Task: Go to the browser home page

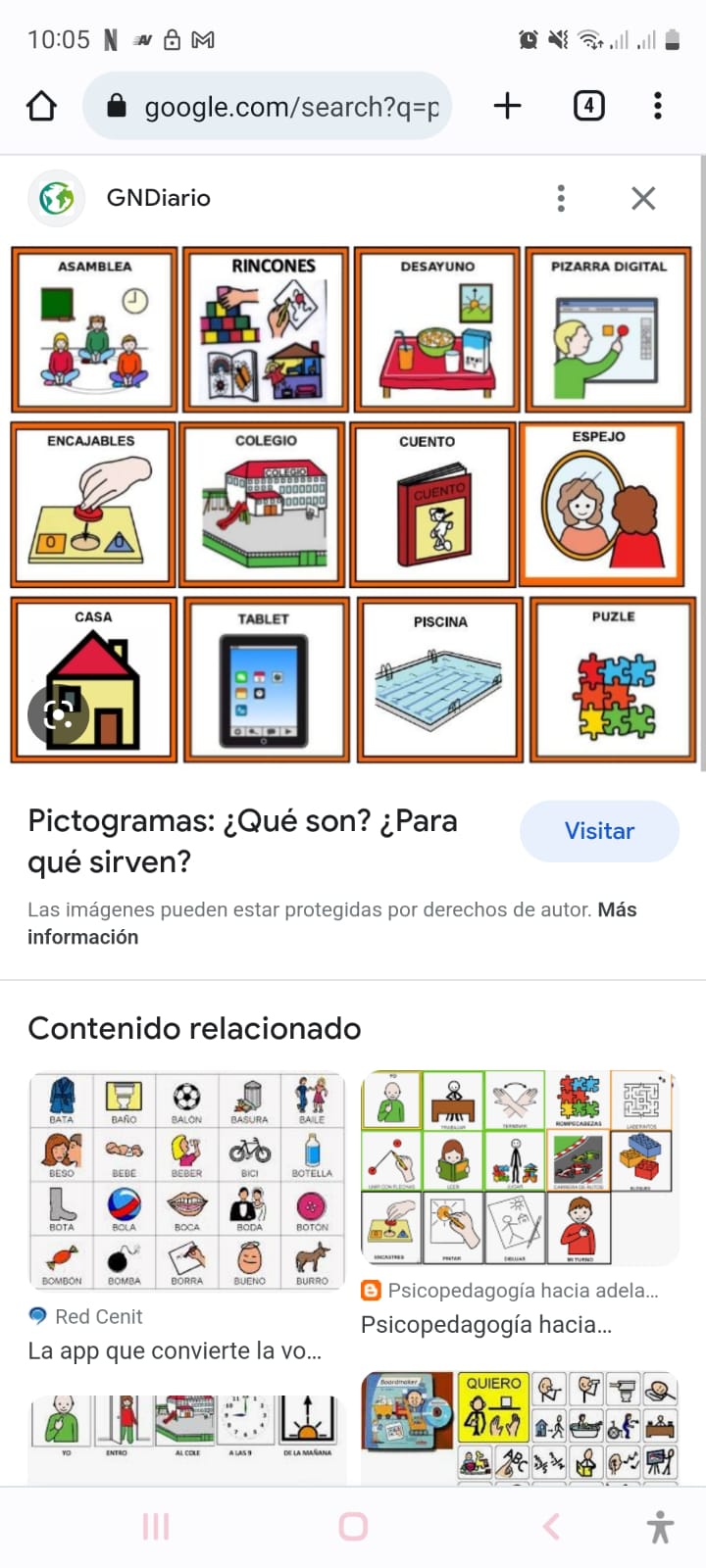Action: click(x=41, y=106)
